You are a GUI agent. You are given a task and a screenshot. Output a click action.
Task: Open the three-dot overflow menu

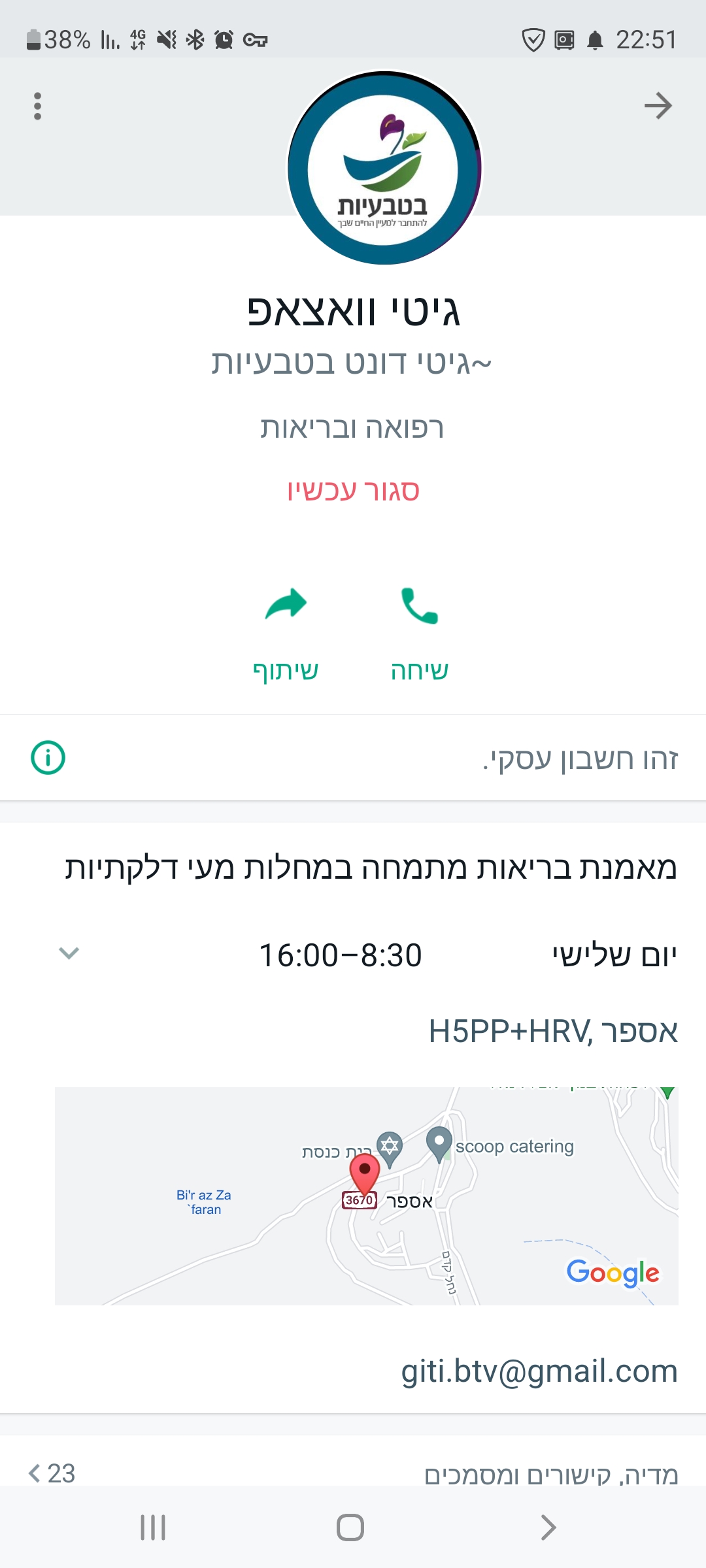click(x=37, y=106)
